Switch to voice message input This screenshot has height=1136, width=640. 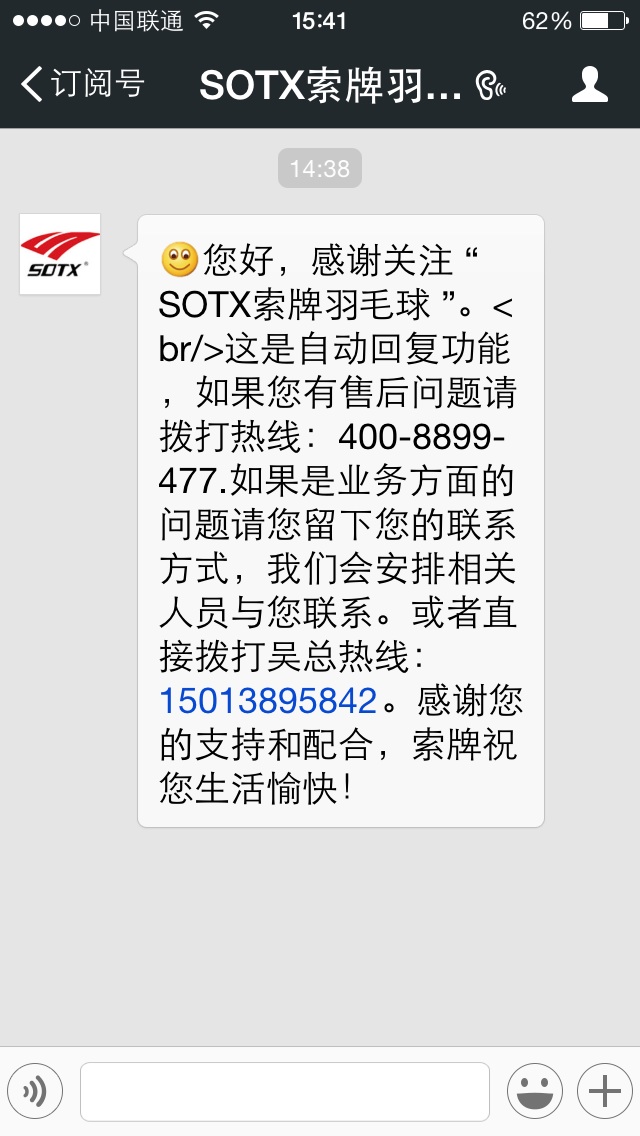35,1091
